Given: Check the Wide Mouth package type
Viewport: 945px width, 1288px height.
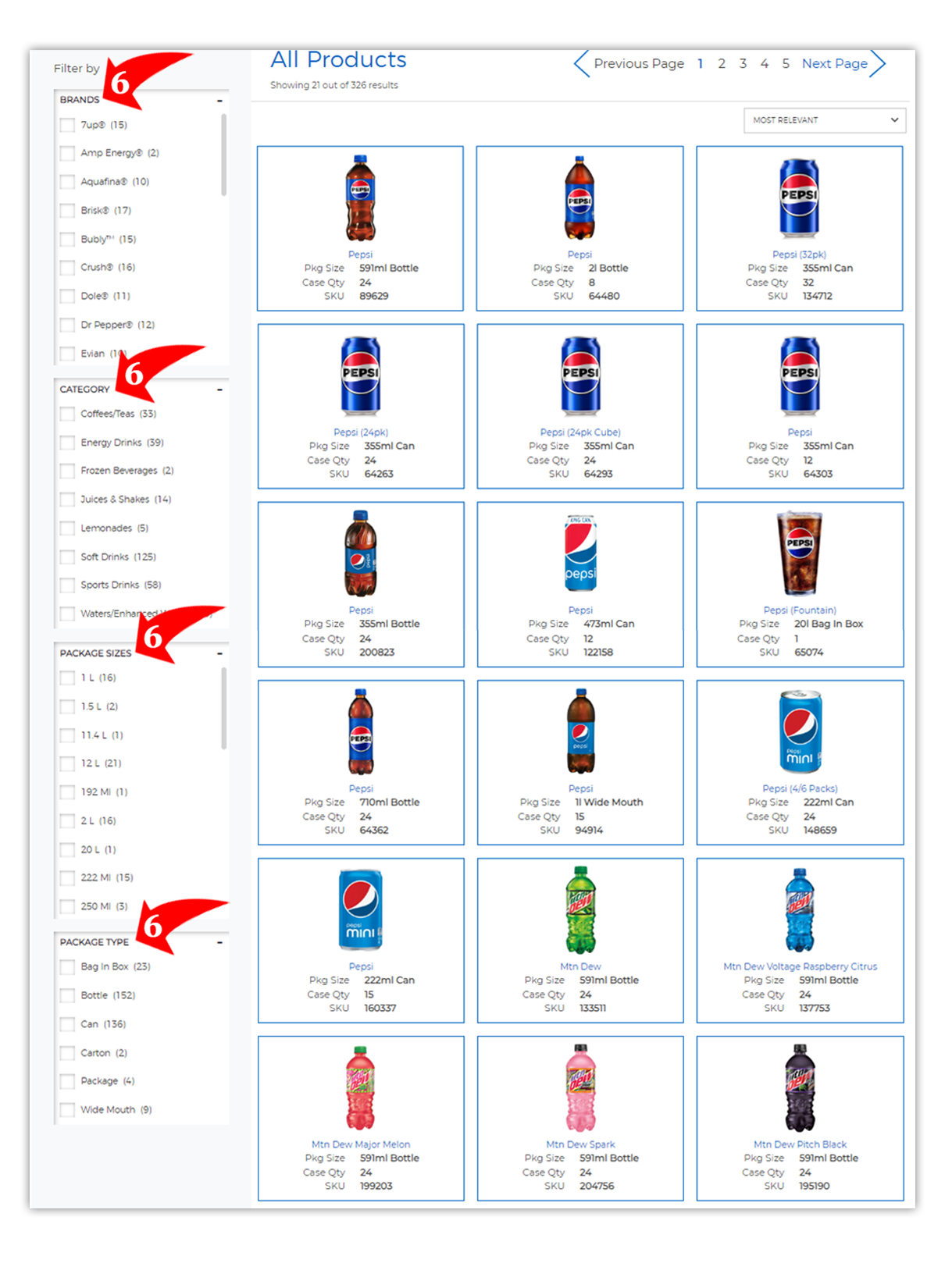Looking at the screenshot, I should click(68, 1110).
